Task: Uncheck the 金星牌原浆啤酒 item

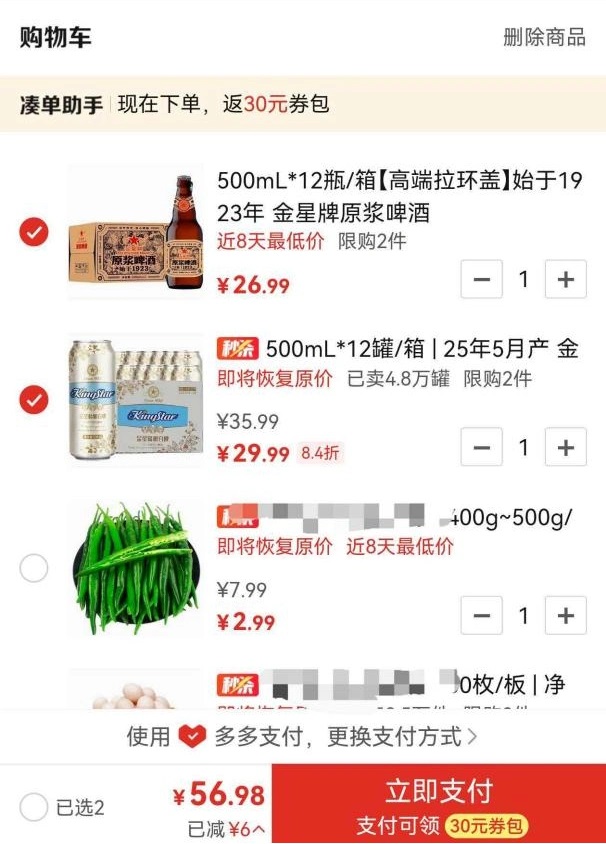Action: [34, 233]
